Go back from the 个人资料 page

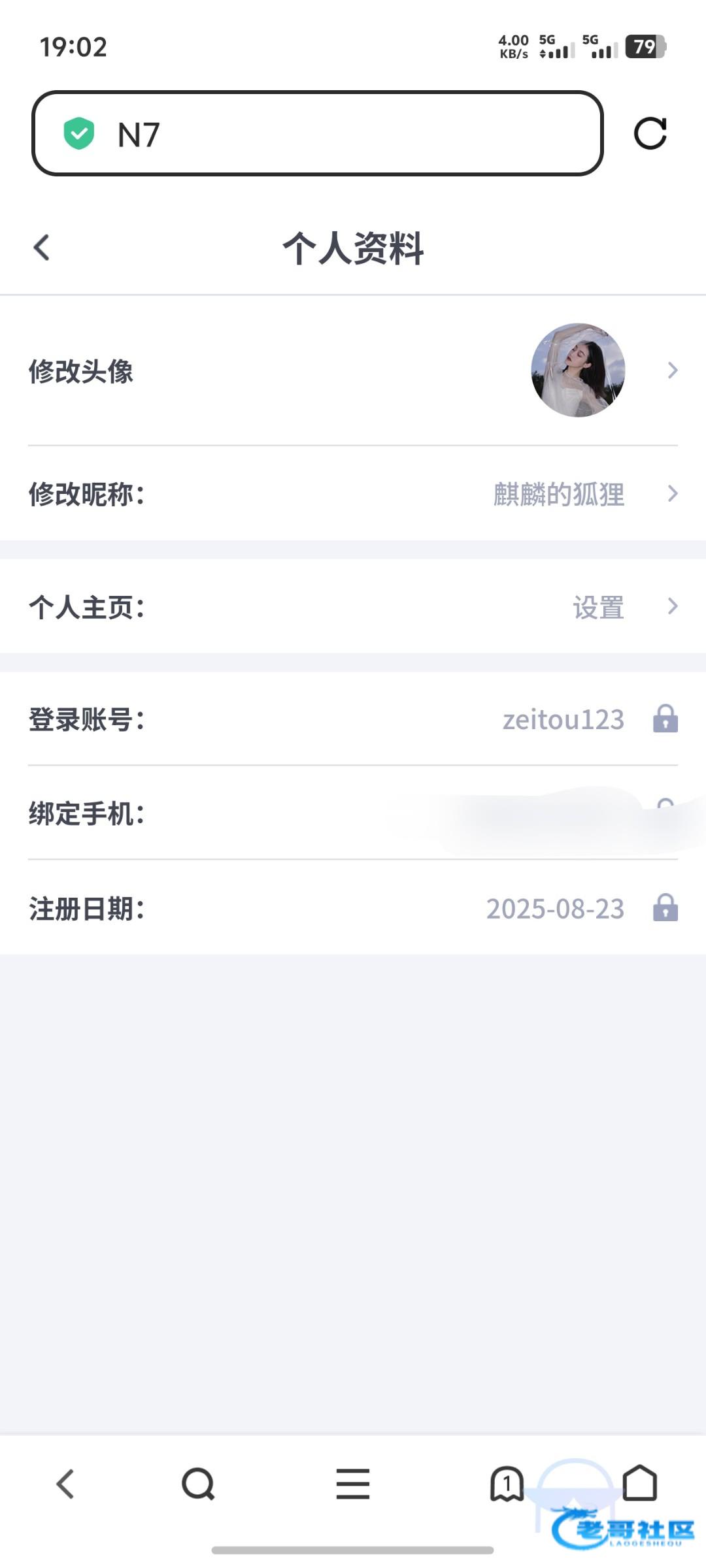pos(42,248)
